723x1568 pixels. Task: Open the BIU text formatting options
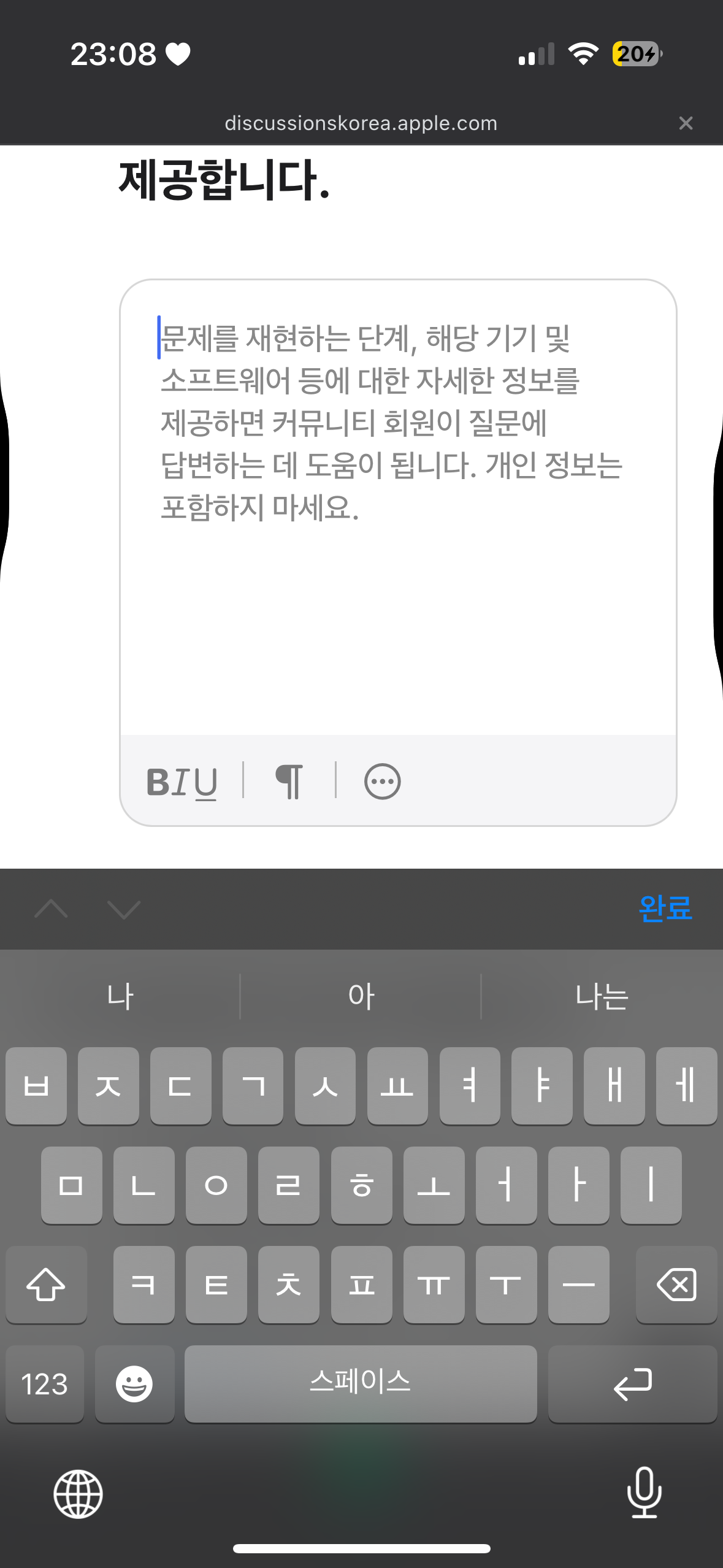[182, 782]
